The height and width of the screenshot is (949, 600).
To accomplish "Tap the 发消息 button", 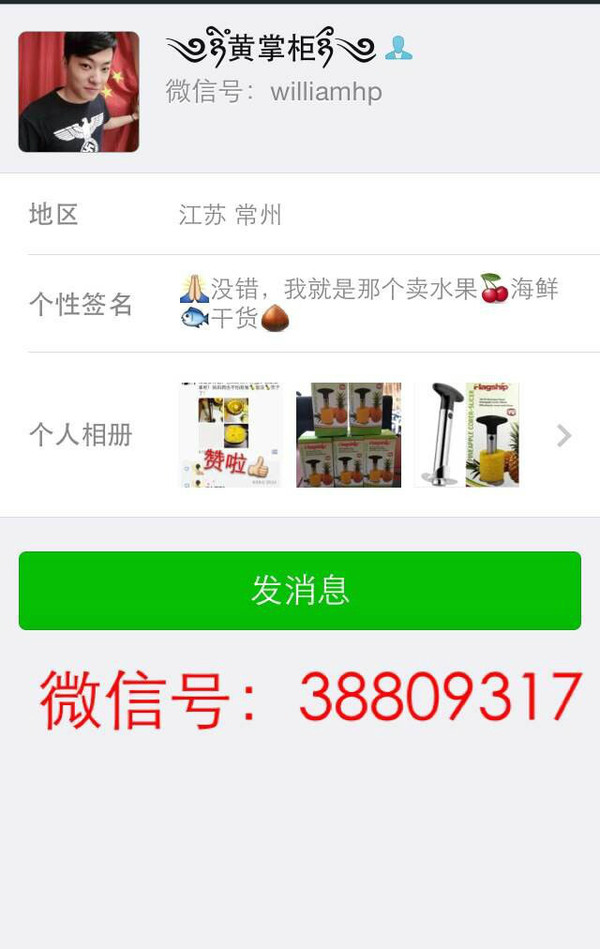I will tap(299, 590).
